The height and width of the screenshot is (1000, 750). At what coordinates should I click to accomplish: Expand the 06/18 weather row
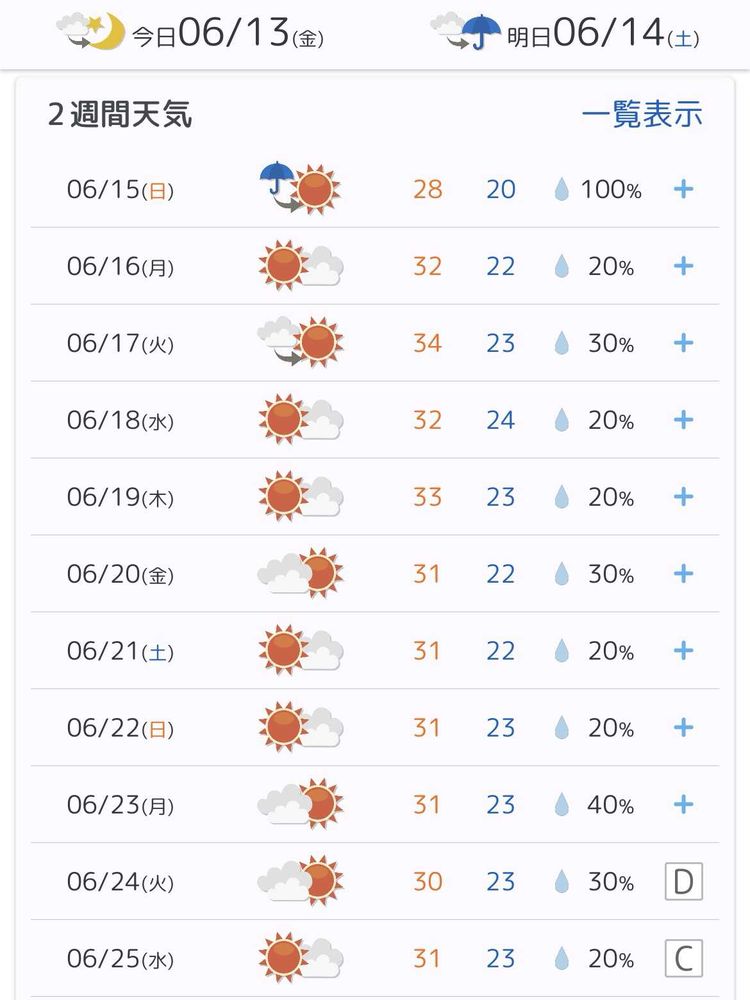point(684,420)
